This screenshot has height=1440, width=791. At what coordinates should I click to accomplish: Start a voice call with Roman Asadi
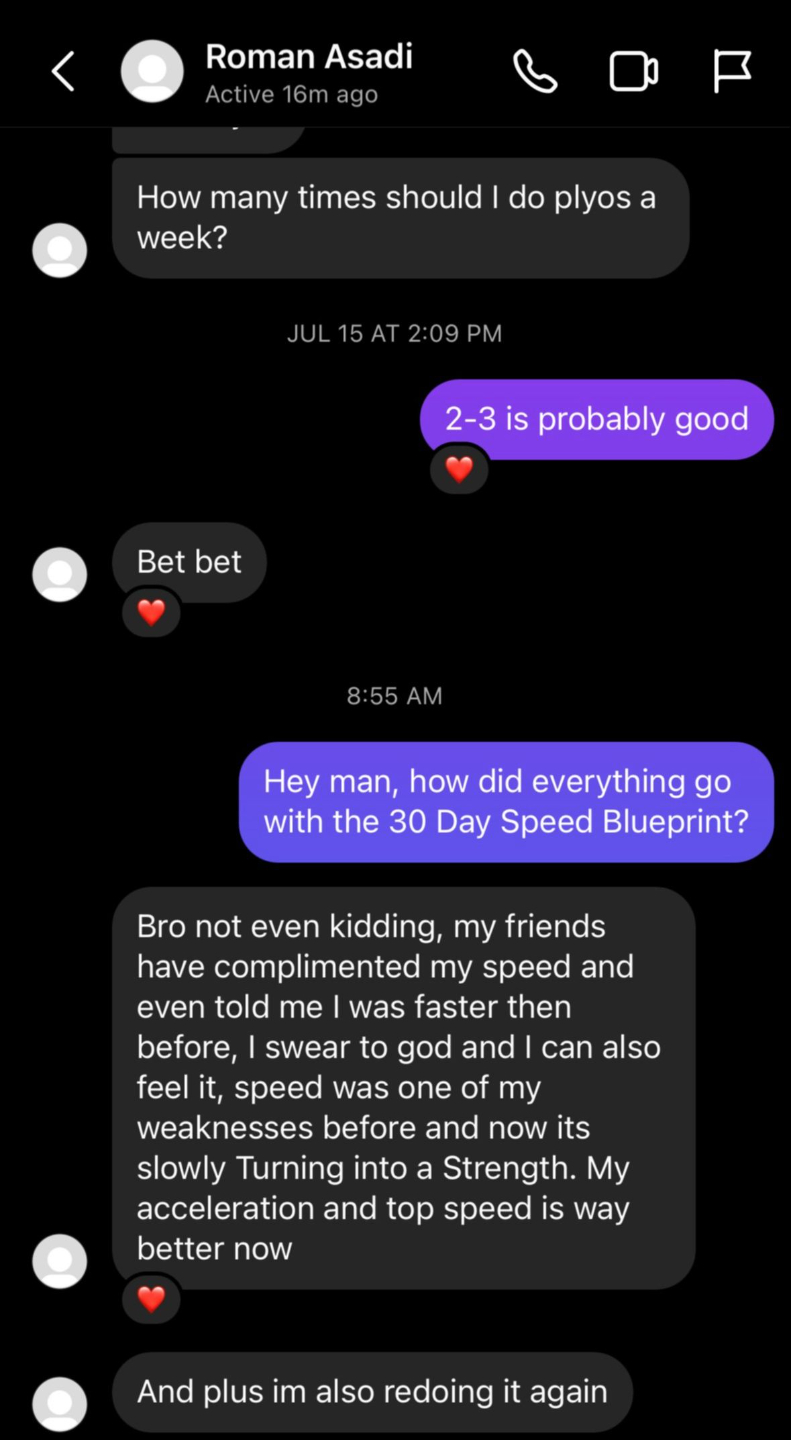535,72
